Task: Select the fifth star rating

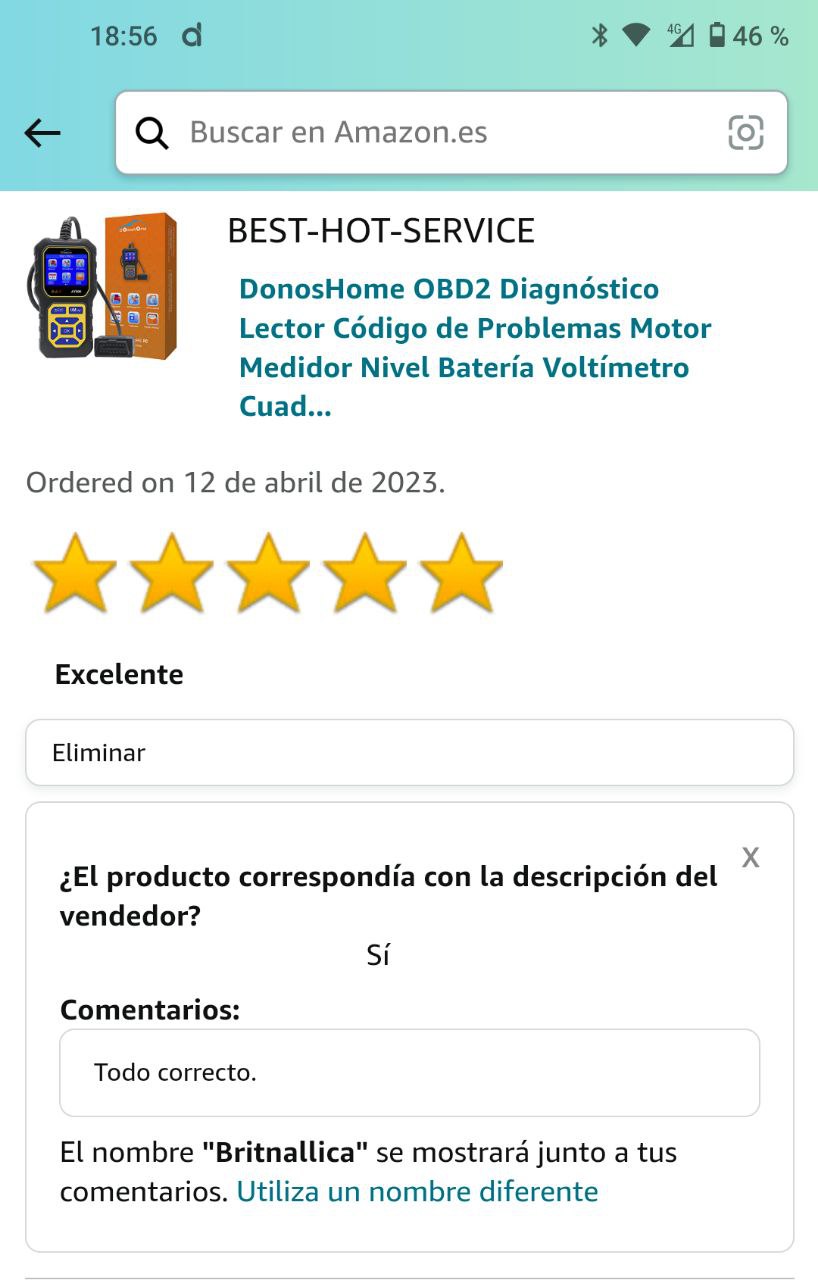Action: point(461,573)
